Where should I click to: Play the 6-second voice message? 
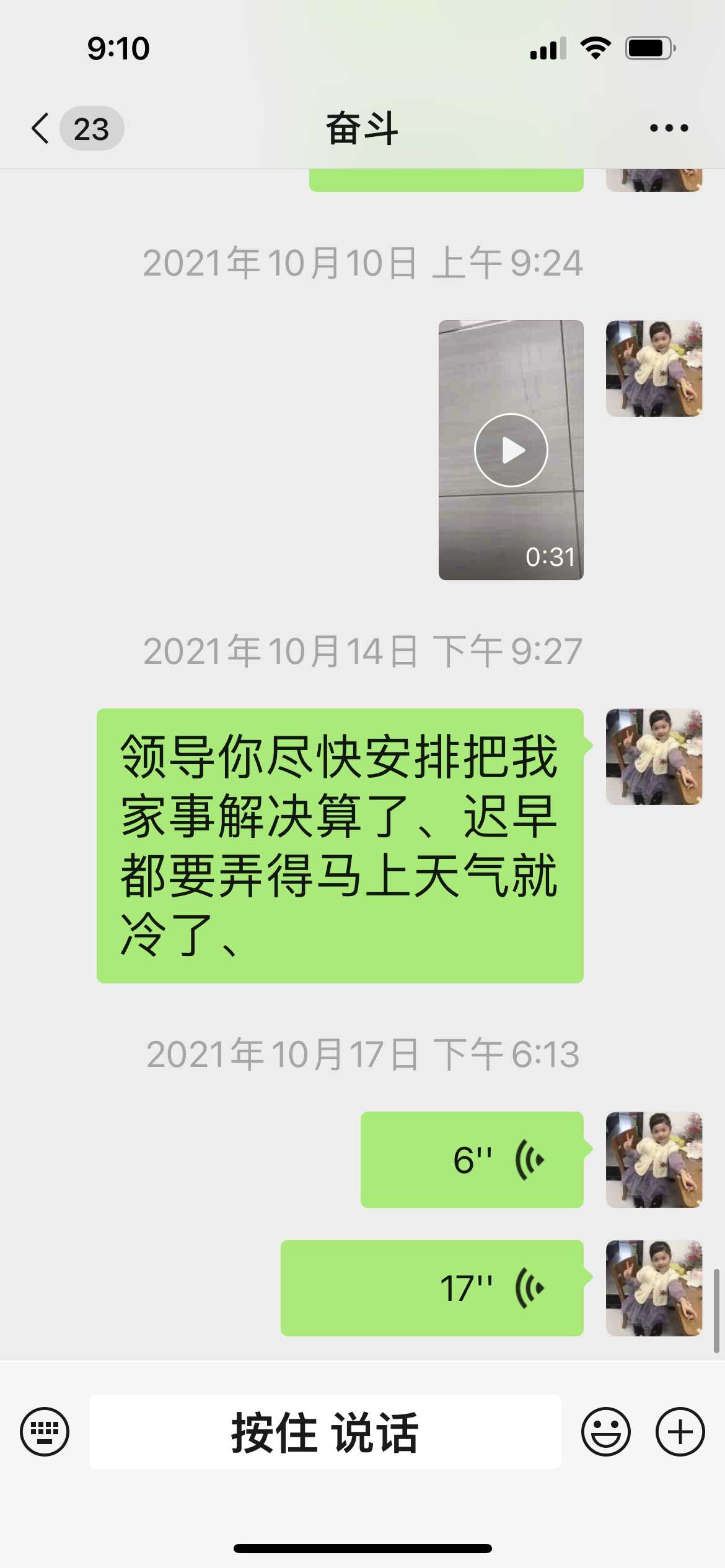pyautogui.click(x=472, y=1159)
